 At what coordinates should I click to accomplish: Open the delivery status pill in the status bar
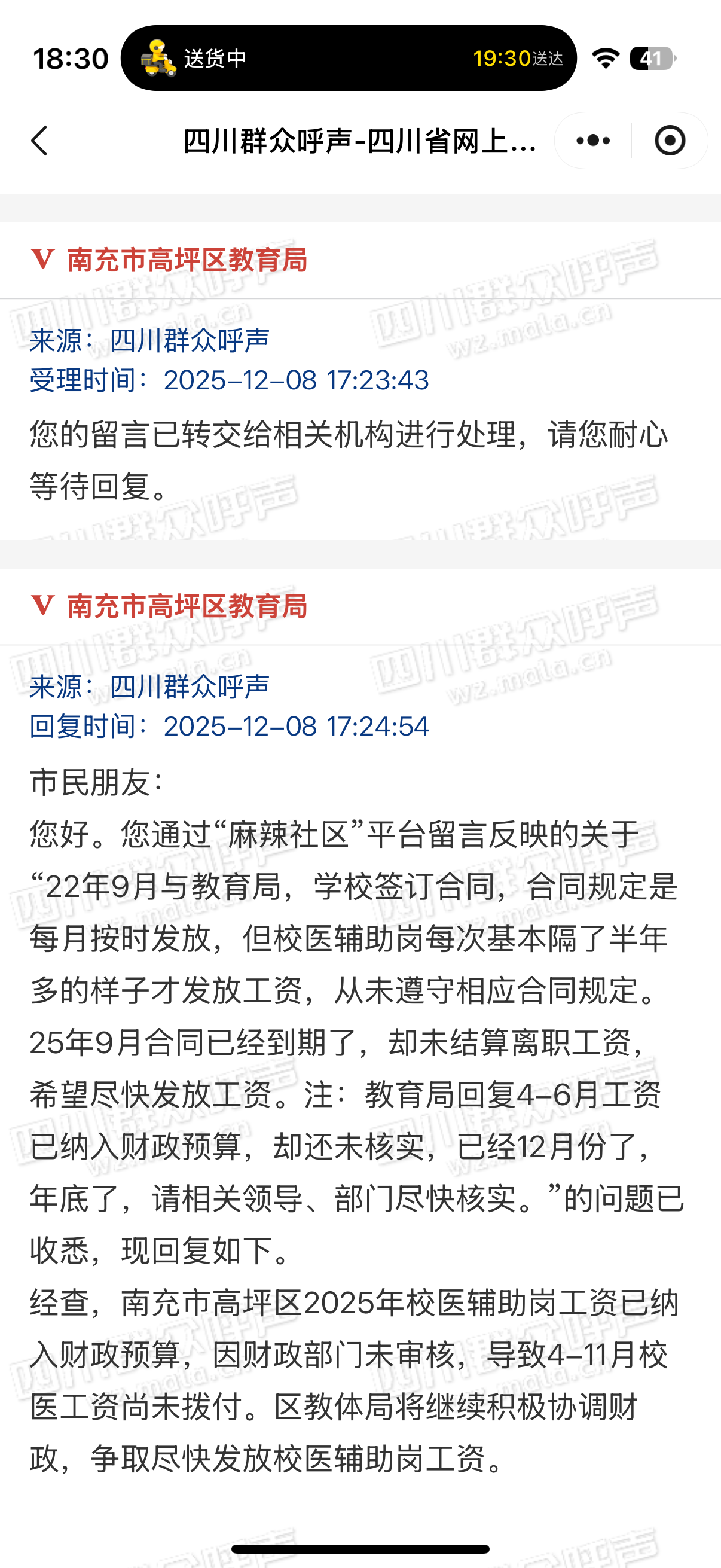pyautogui.click(x=348, y=59)
